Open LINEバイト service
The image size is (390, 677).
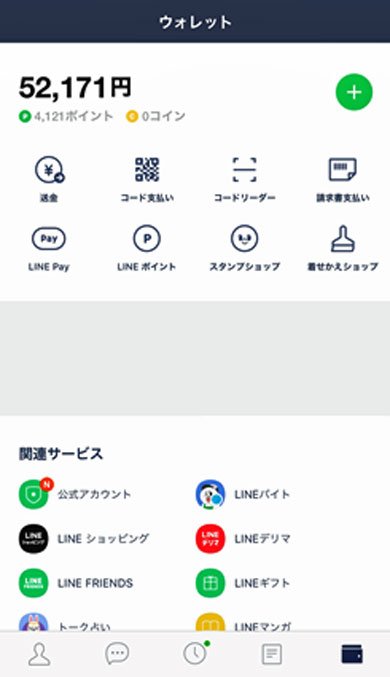point(243,494)
